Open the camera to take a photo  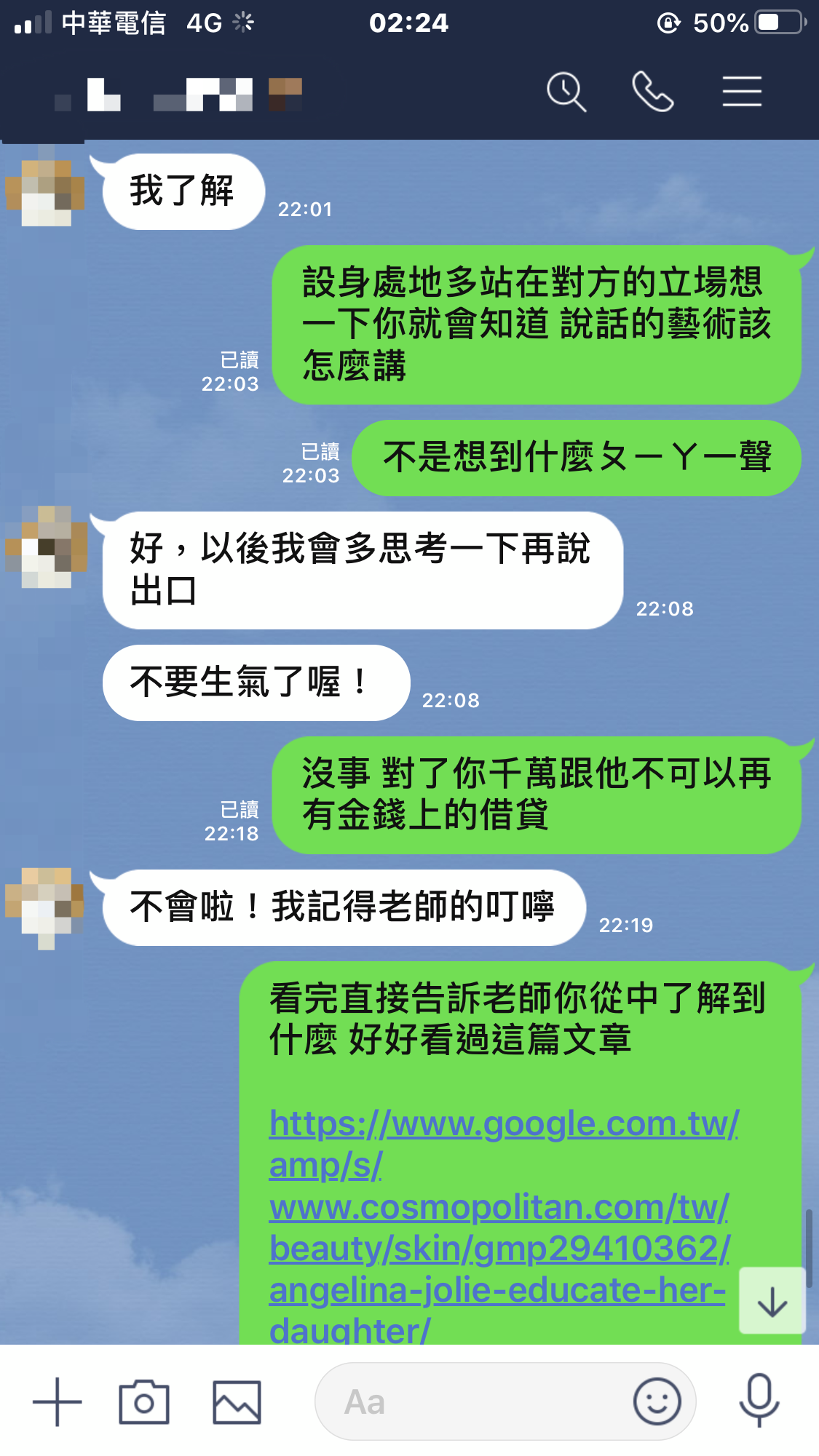pos(144,1401)
